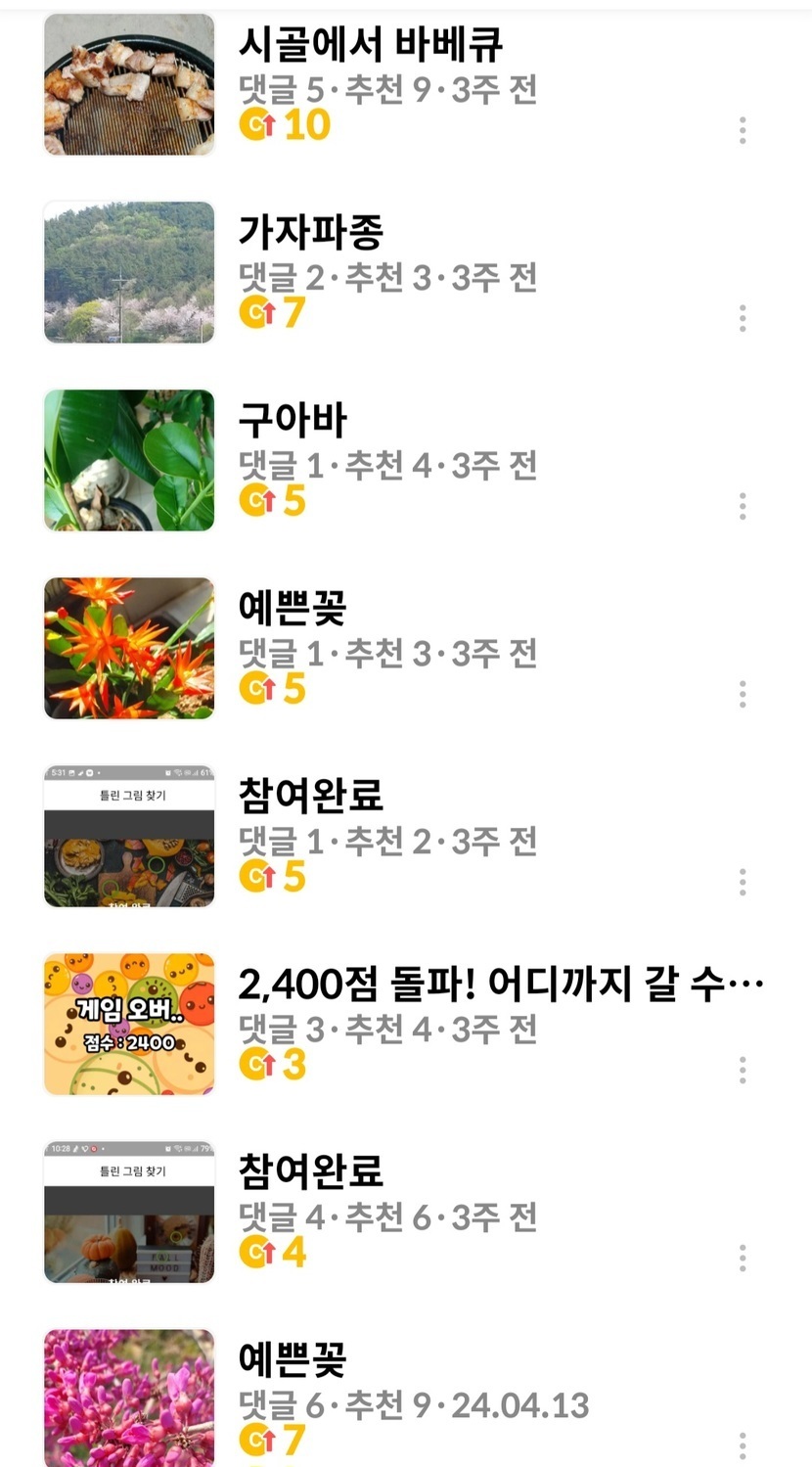The width and height of the screenshot is (812, 1467).
Task: Open the menu for 참여완료 with 추천 6
Action: coord(743,1258)
